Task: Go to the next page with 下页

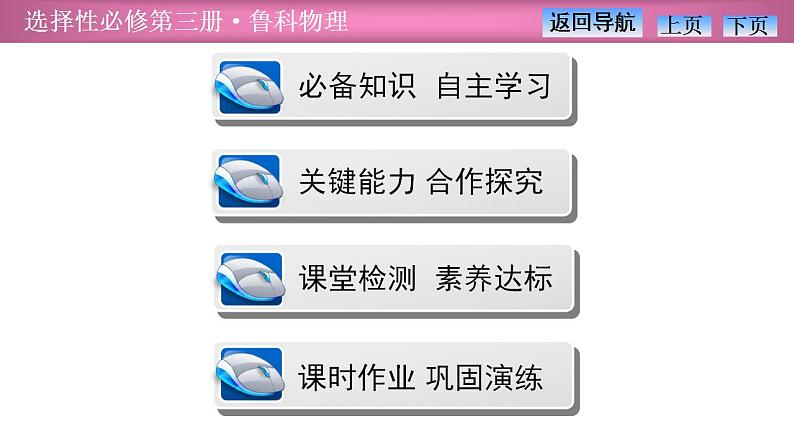Action: [x=749, y=25]
